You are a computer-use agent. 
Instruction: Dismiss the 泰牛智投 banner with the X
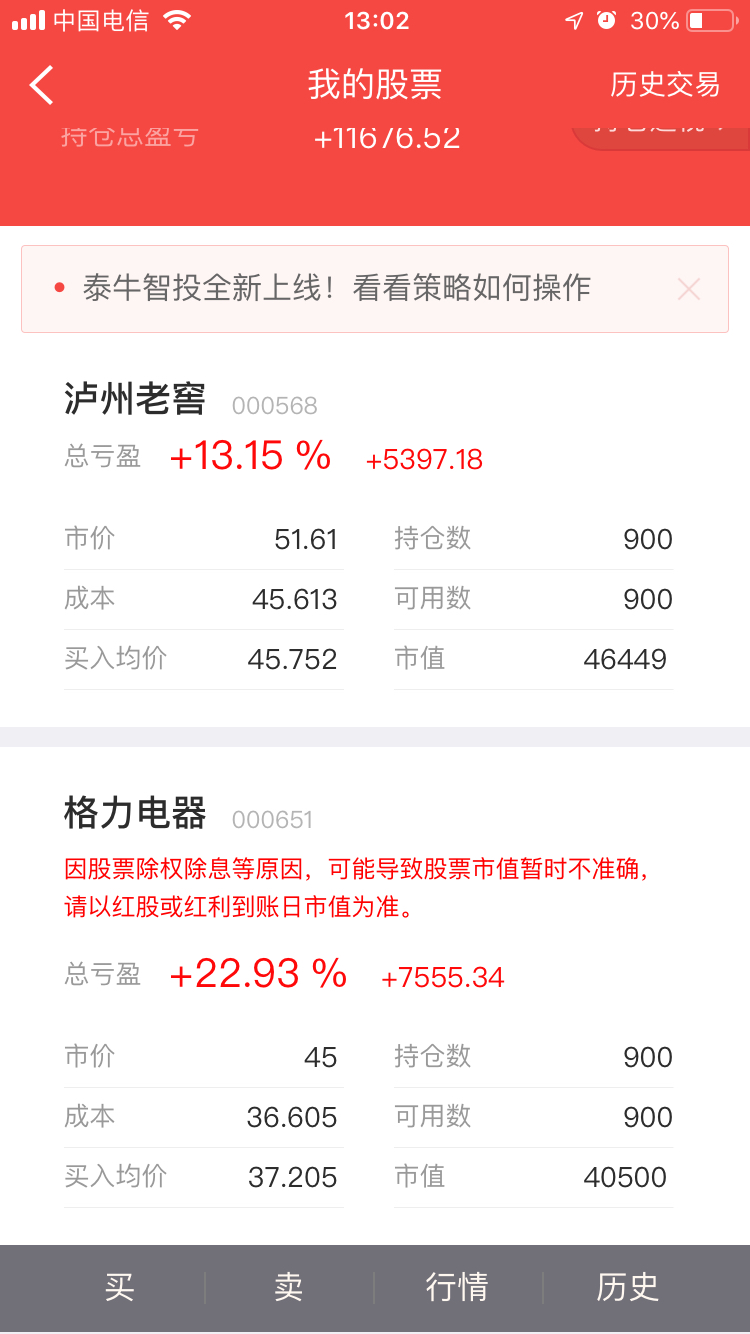(x=688, y=289)
